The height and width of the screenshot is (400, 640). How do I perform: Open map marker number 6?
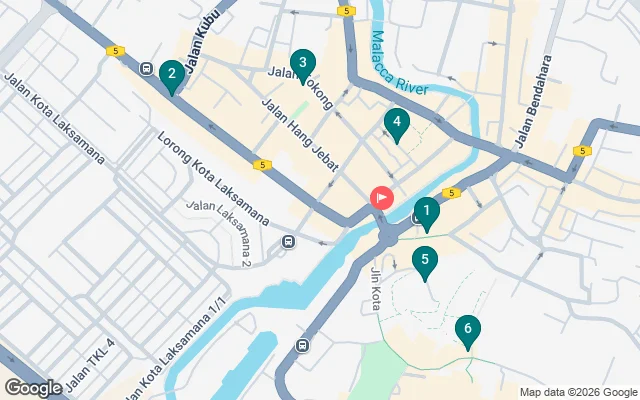[x=466, y=329]
